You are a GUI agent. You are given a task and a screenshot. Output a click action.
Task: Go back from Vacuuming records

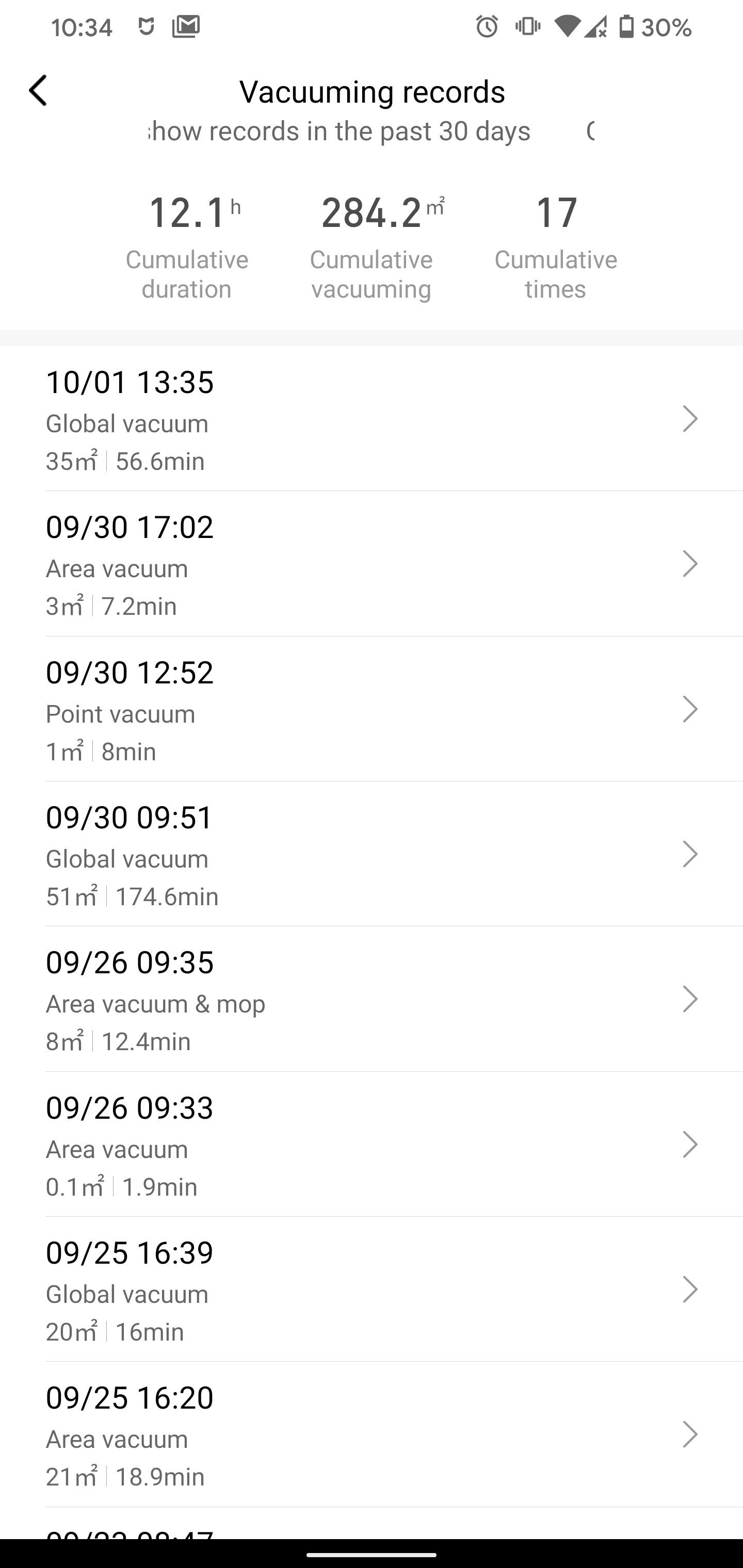click(x=38, y=91)
